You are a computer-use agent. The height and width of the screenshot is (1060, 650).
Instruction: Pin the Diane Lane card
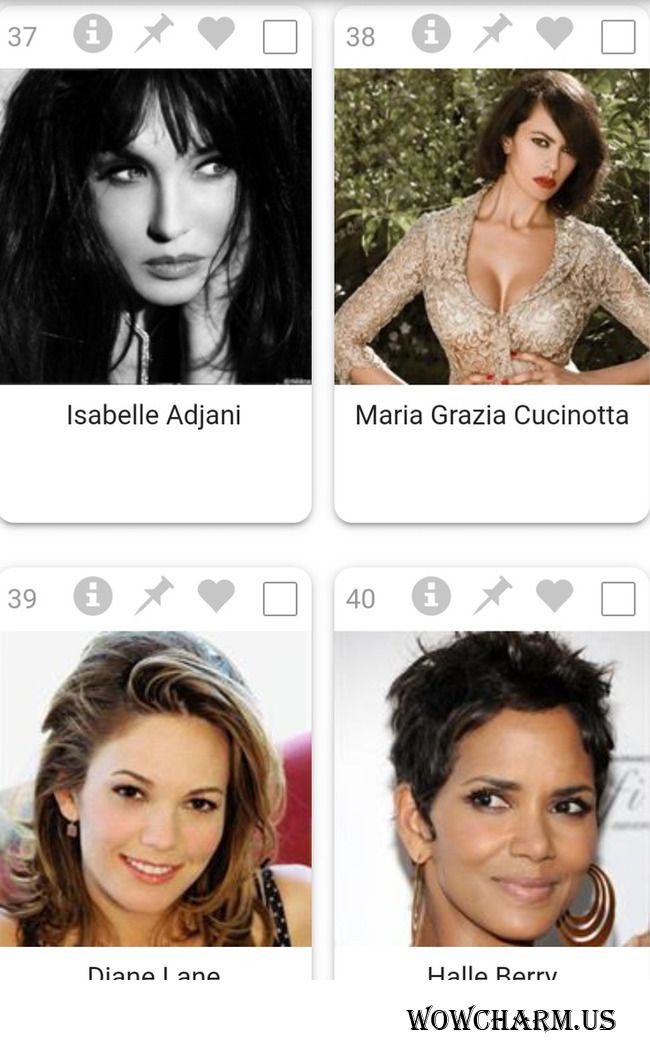point(153,597)
